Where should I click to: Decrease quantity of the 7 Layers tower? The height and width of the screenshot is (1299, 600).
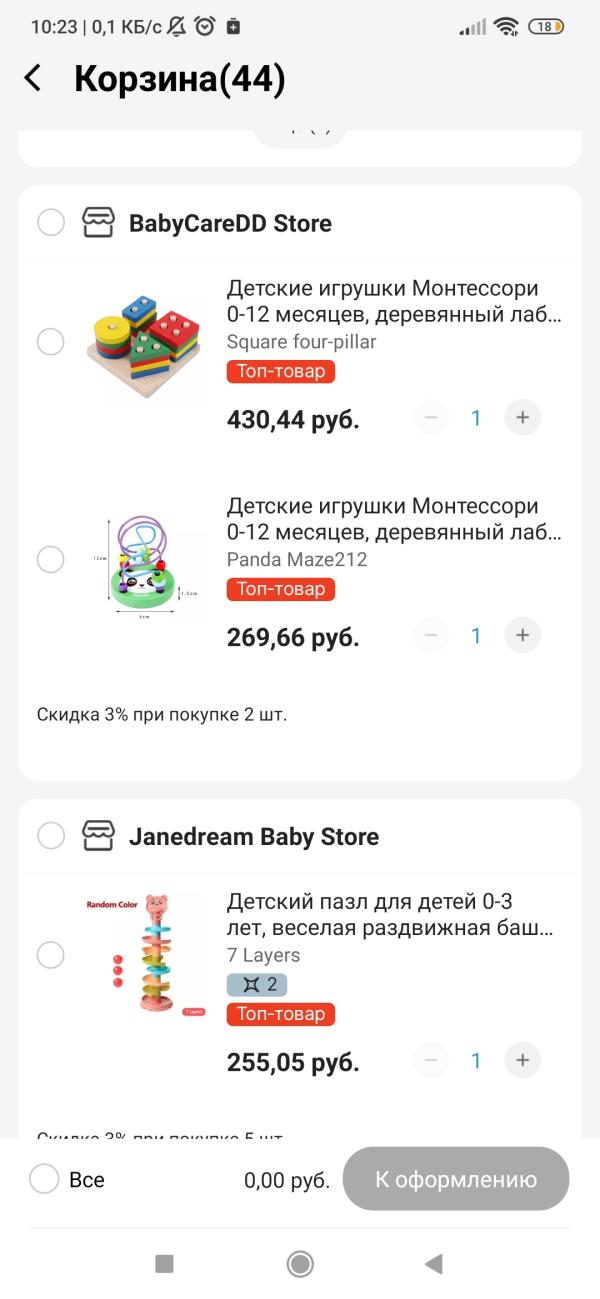click(431, 1060)
